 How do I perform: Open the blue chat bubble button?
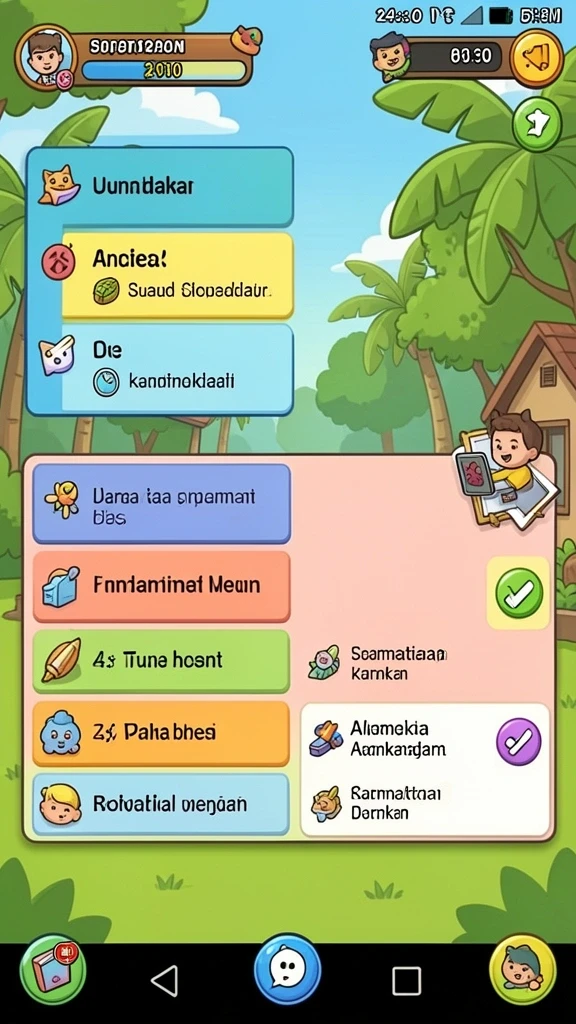tap(287, 969)
